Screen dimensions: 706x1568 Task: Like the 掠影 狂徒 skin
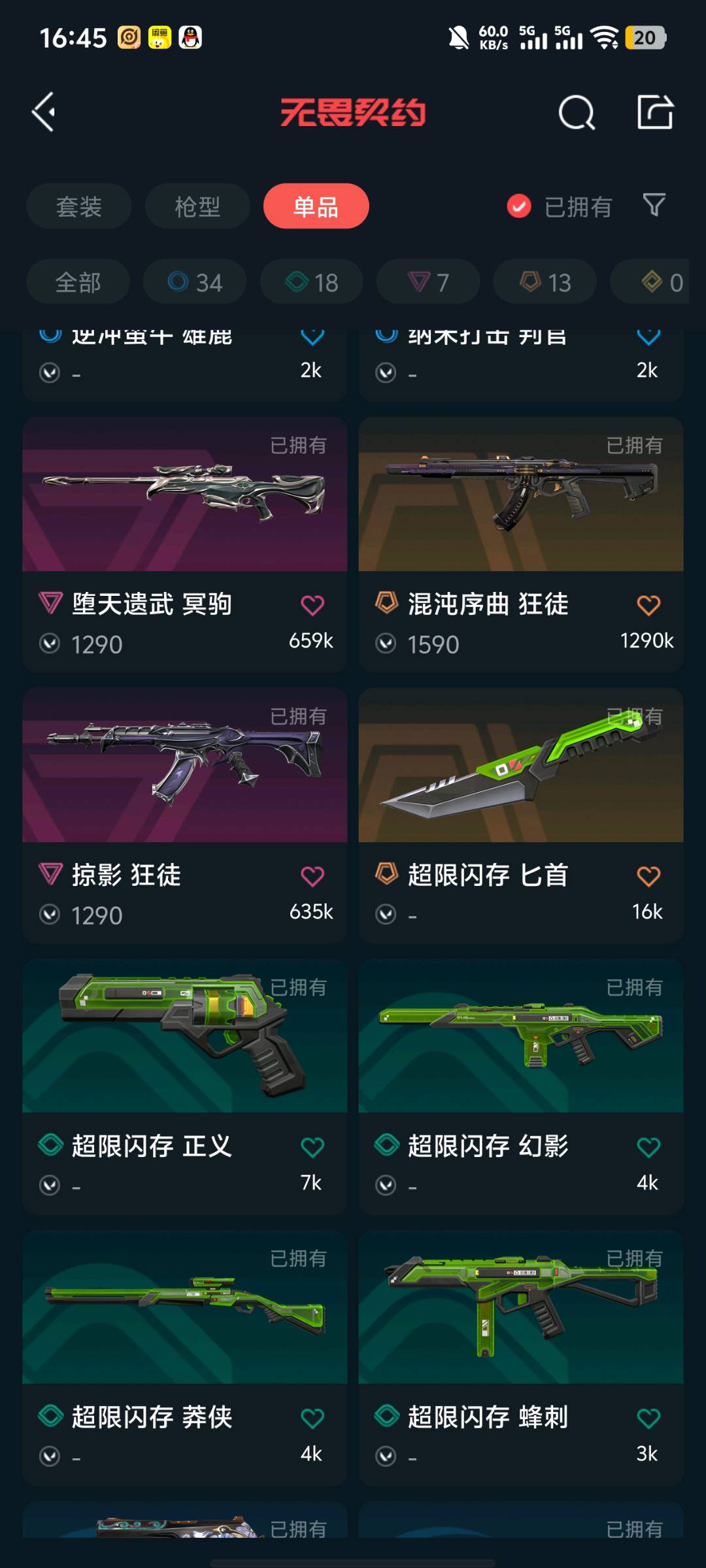click(x=312, y=876)
